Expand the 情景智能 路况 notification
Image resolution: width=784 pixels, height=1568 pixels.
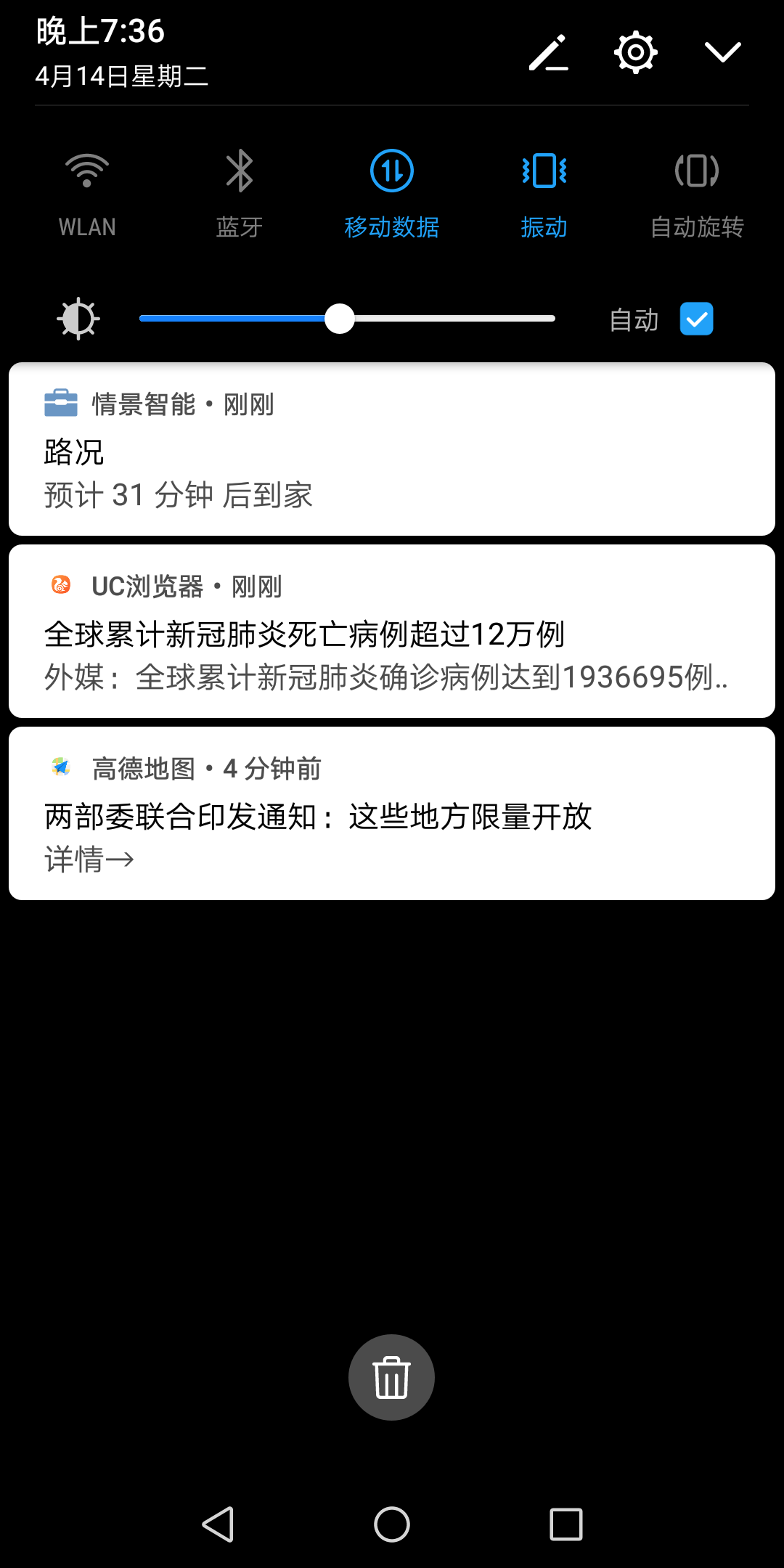click(x=392, y=450)
